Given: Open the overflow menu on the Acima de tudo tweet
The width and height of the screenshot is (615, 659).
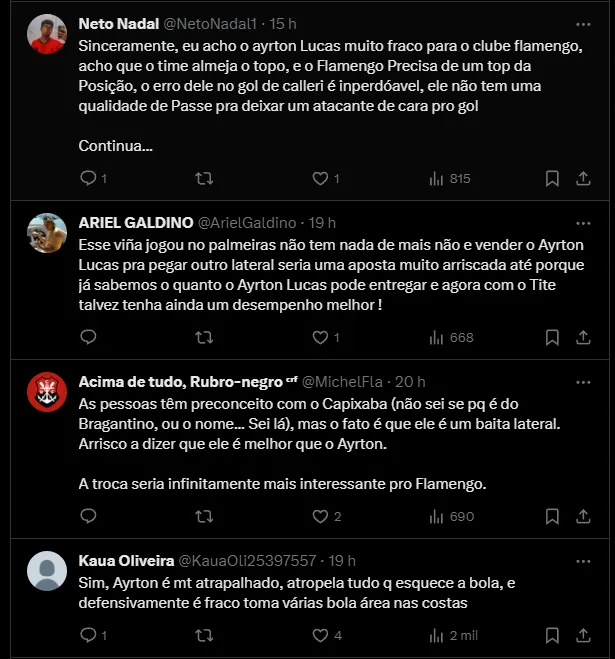Looking at the screenshot, I should pos(582,381).
